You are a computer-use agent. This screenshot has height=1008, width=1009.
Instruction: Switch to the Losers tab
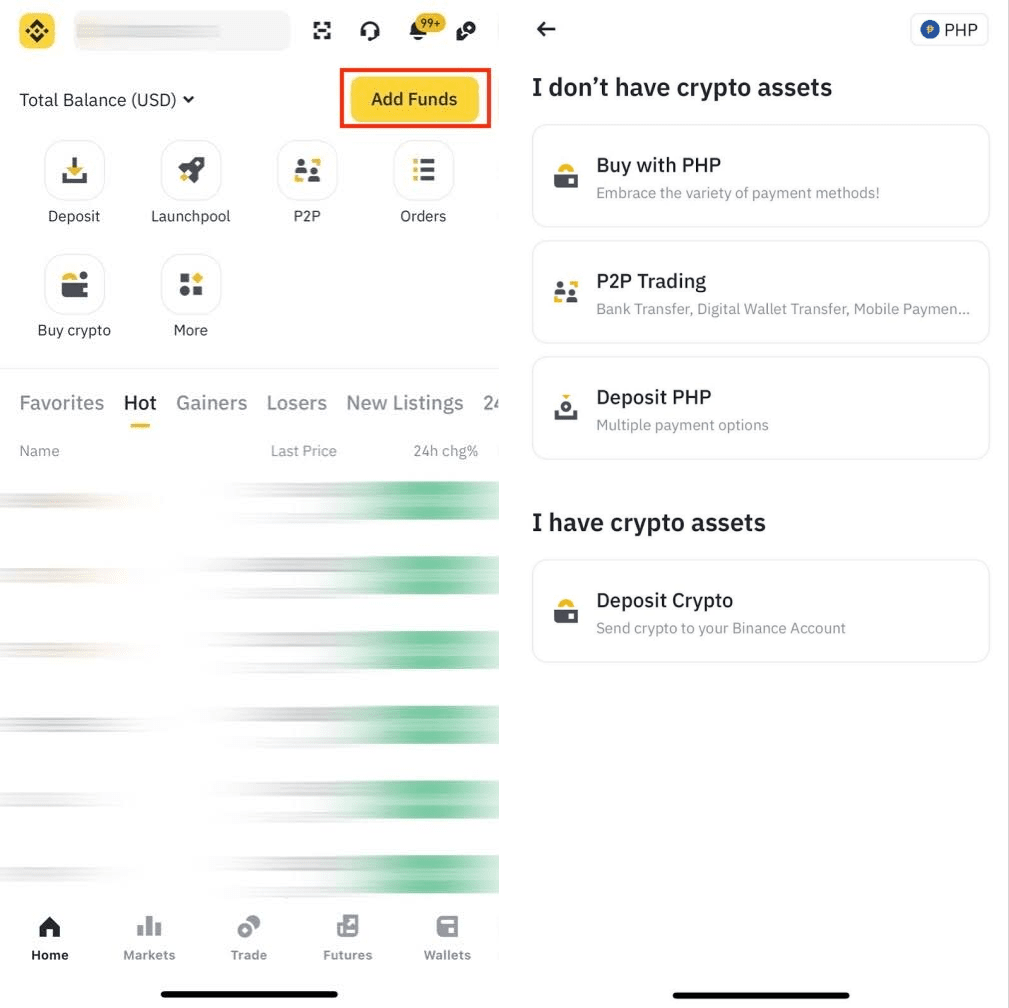point(296,403)
